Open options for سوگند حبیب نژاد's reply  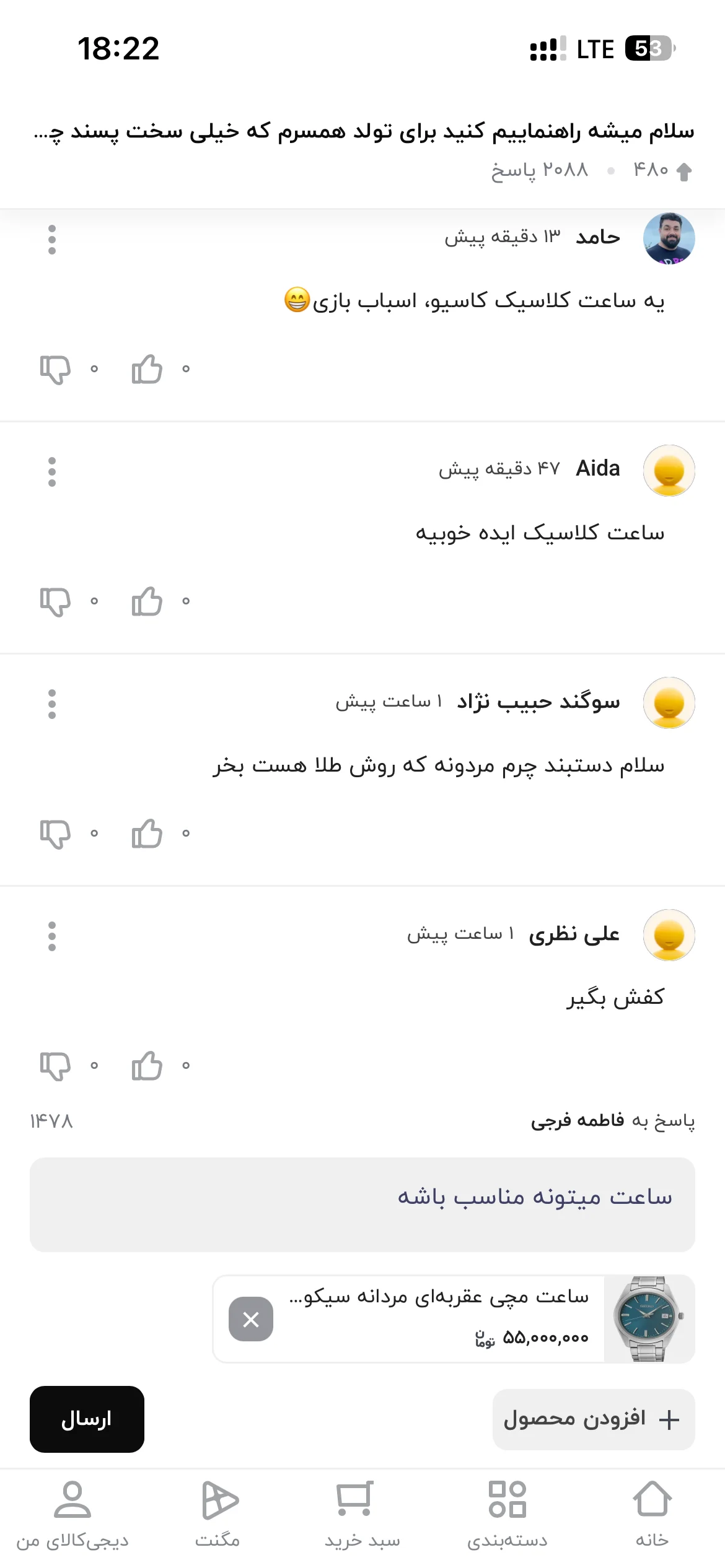tap(52, 704)
